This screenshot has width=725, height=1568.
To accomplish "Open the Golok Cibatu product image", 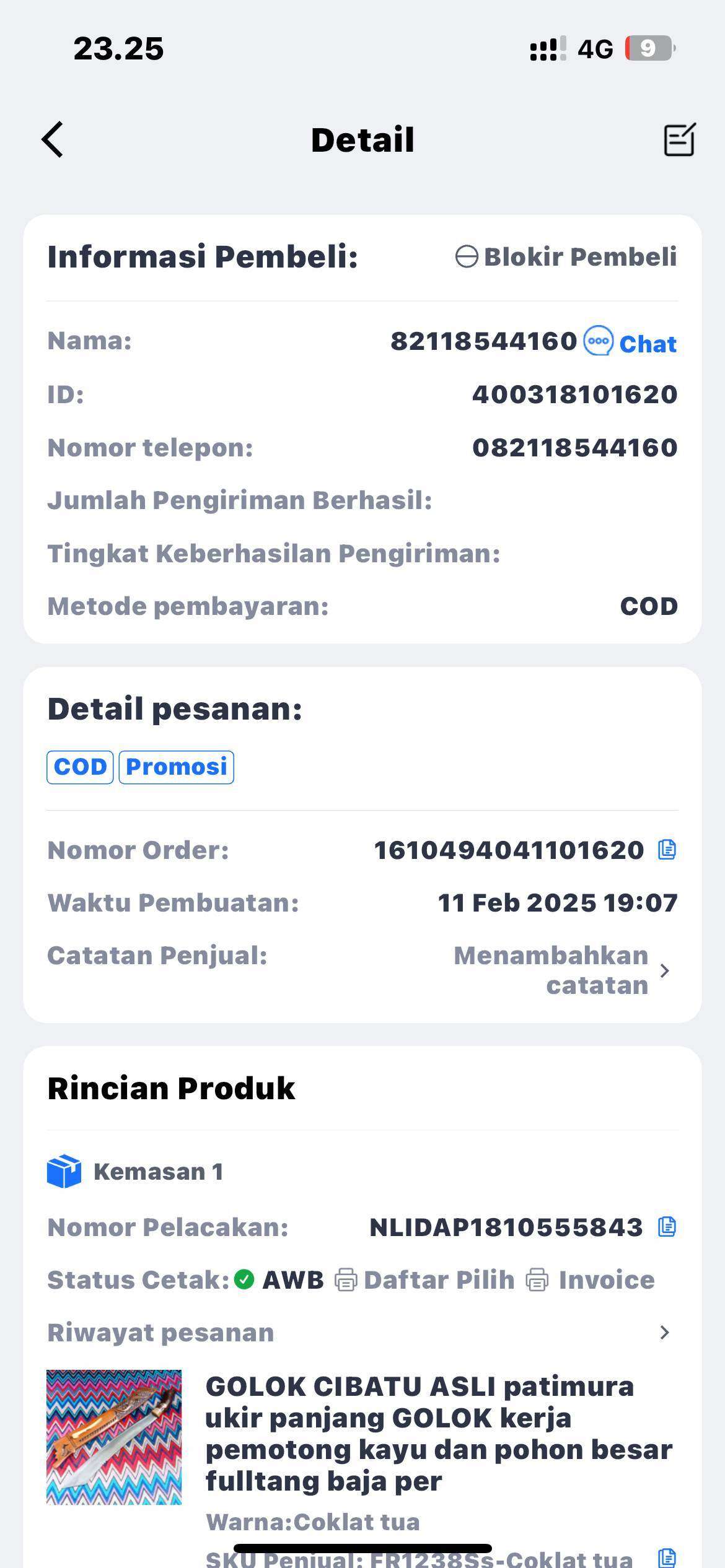I will pos(114,1437).
